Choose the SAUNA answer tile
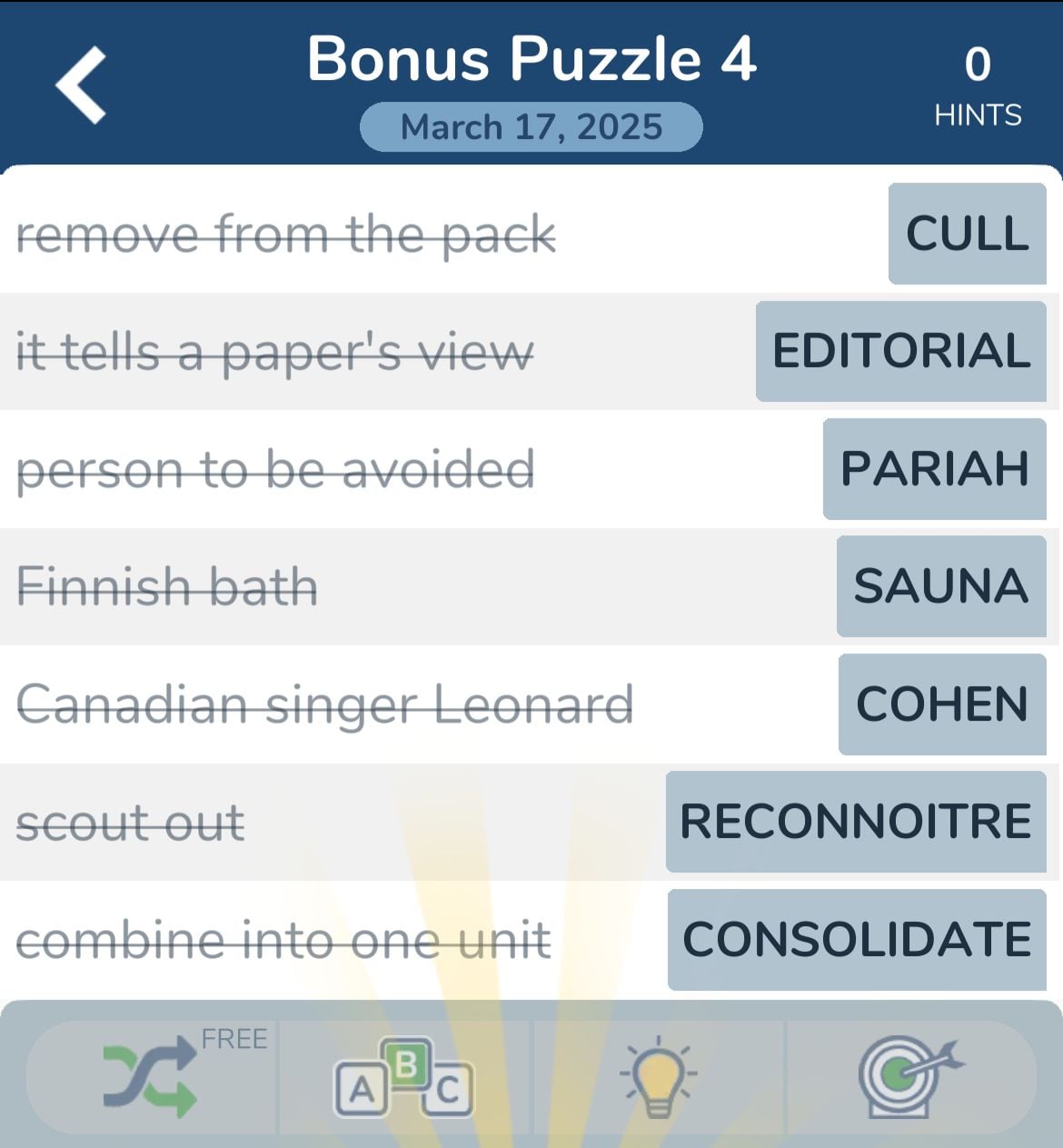Image resolution: width=1063 pixels, height=1148 pixels. click(x=941, y=587)
